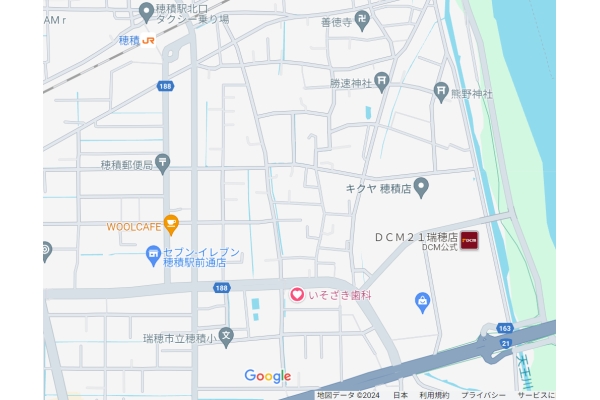
Task: Tap the Google logo link
Action: tap(268, 376)
